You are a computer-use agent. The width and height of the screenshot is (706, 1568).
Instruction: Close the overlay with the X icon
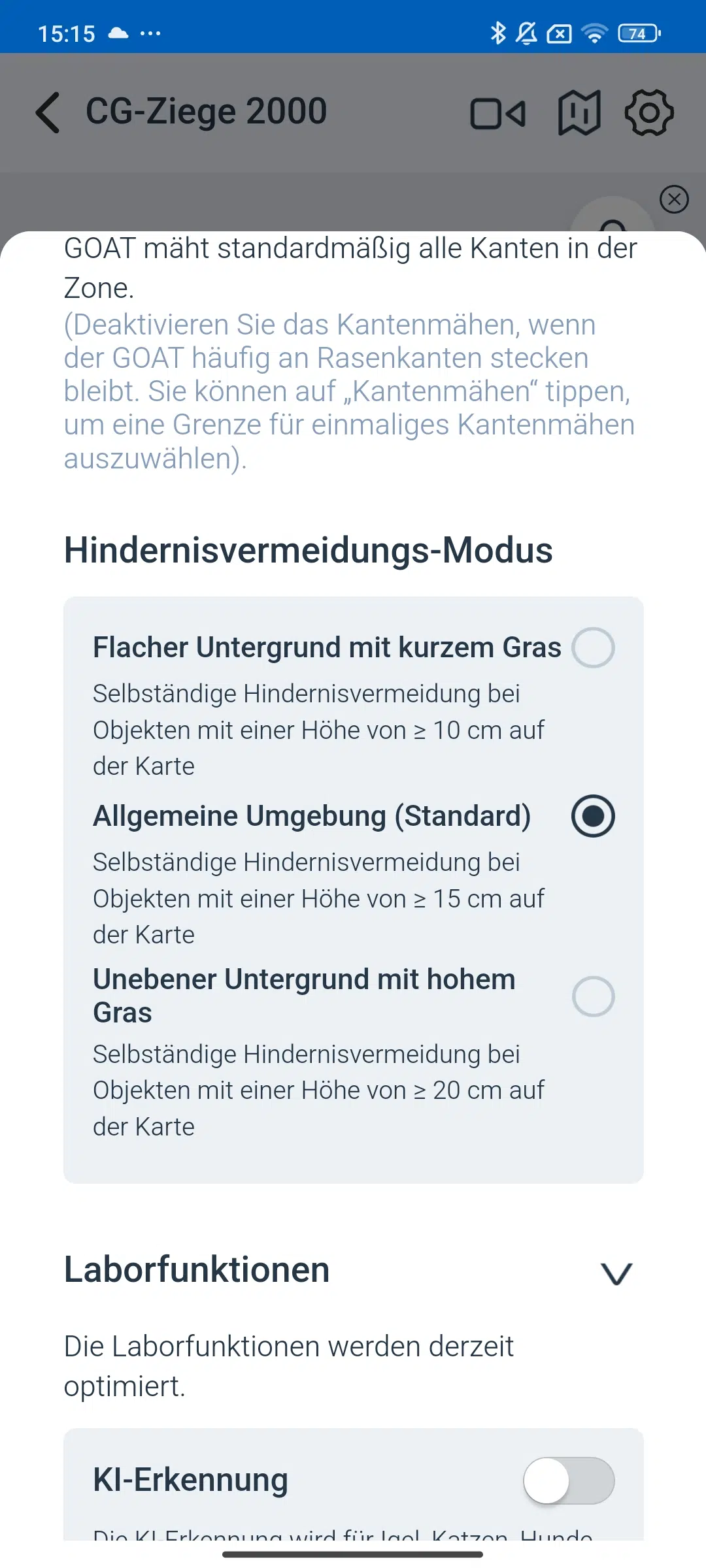pyautogui.click(x=674, y=199)
